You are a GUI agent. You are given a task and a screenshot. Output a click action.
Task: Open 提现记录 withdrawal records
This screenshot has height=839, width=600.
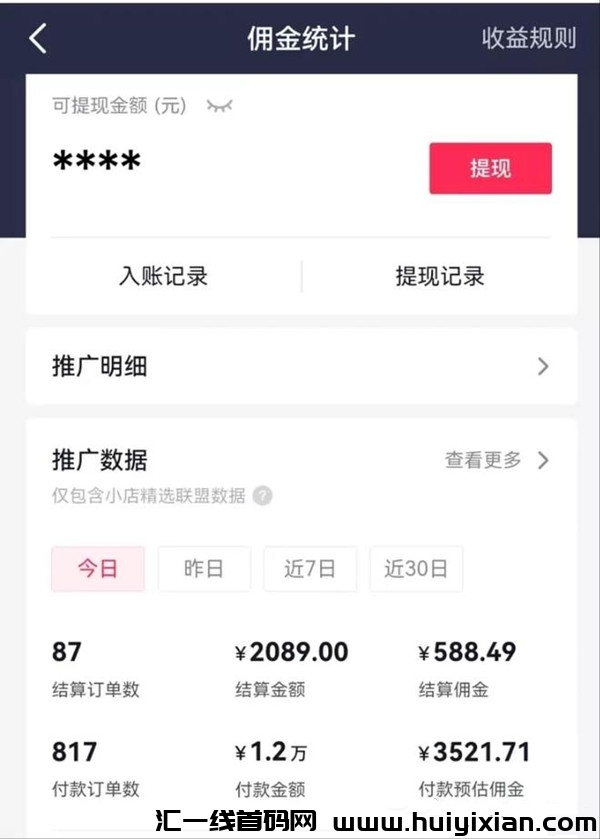pos(439,276)
